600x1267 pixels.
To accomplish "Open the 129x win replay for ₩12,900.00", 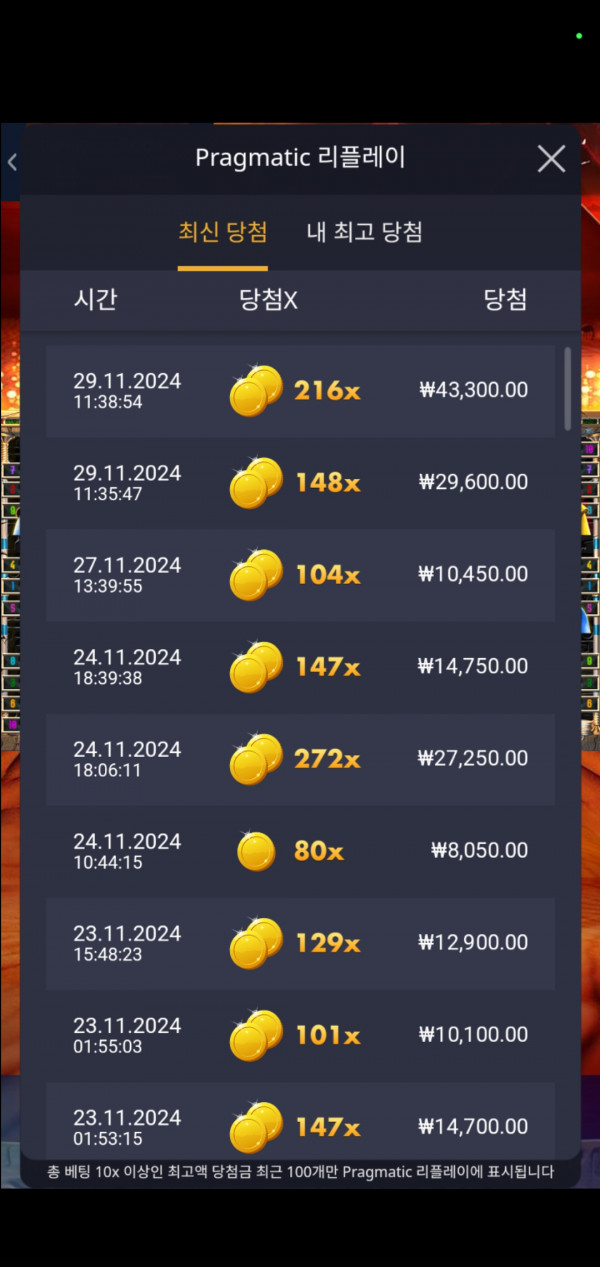I will point(300,942).
